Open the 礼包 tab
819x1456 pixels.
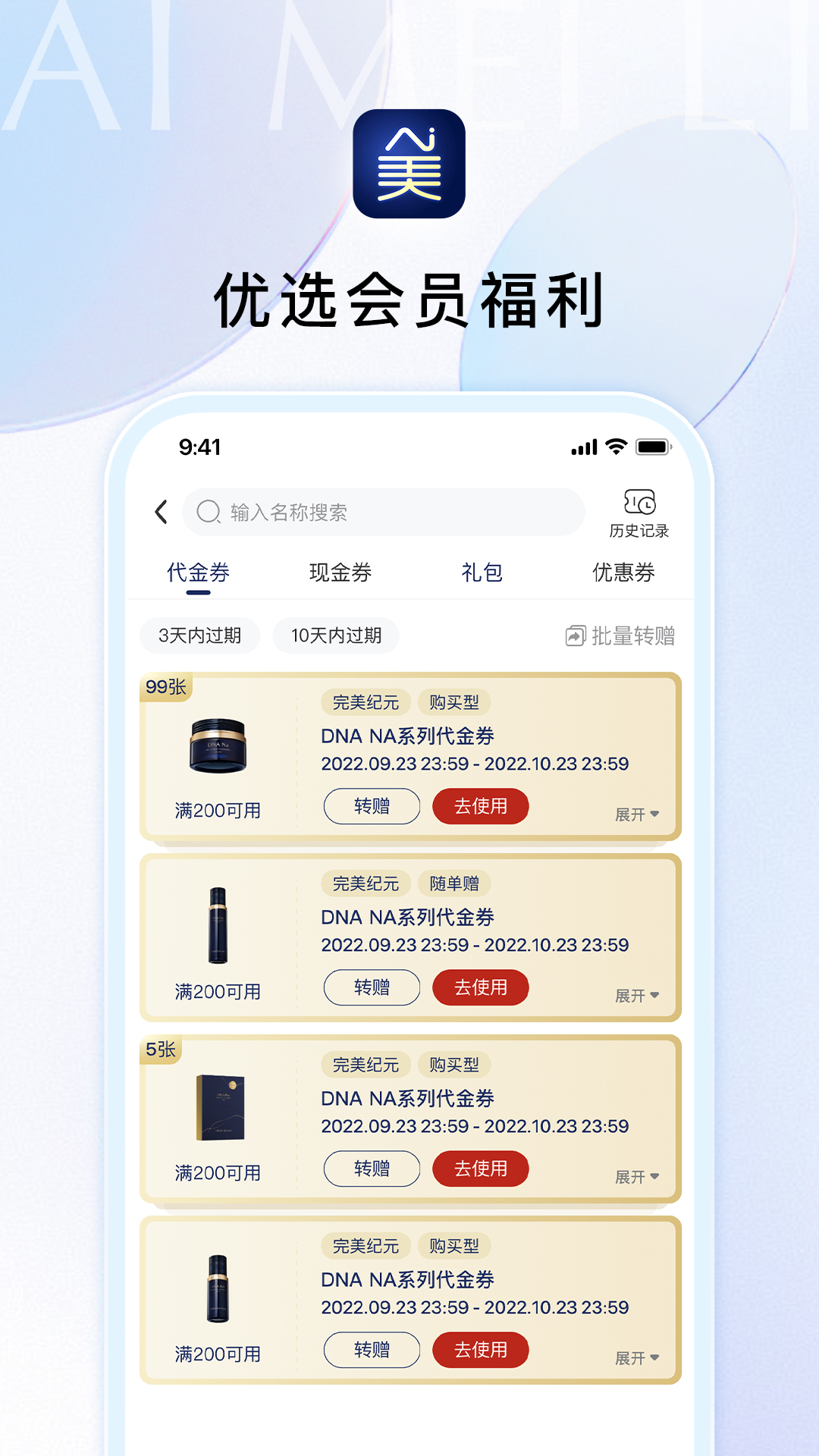(x=482, y=573)
